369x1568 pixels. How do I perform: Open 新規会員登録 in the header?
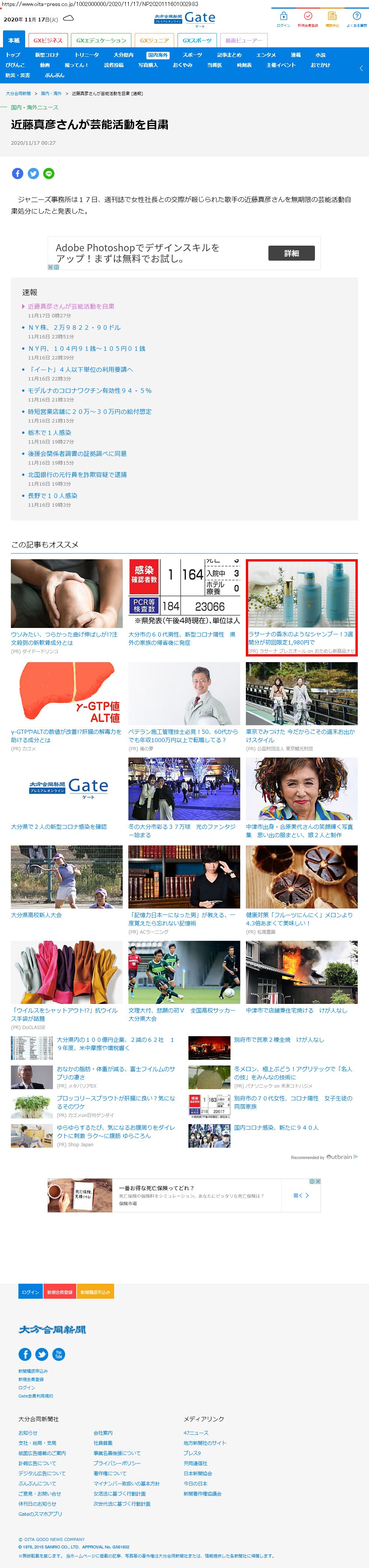pyautogui.click(x=307, y=18)
